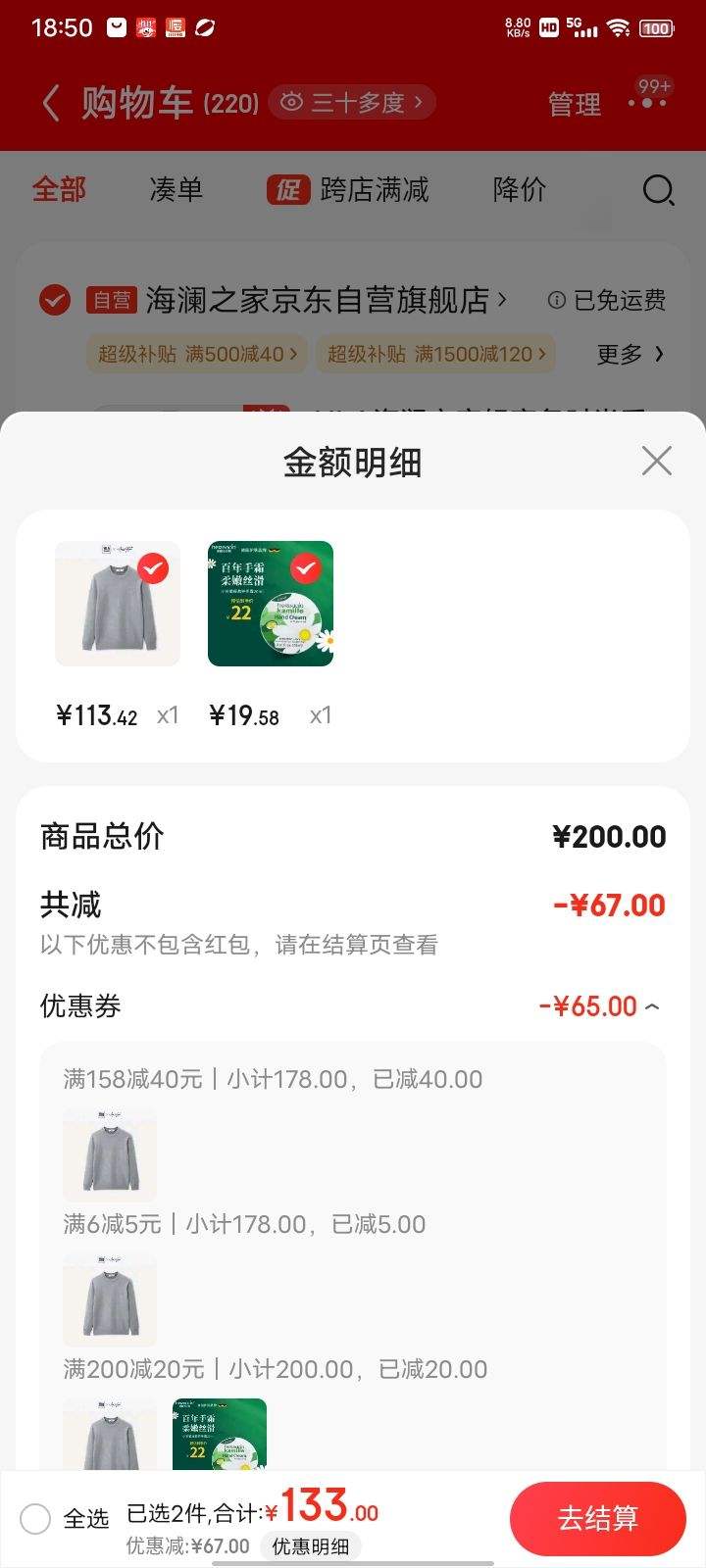Tap the 促 promotion badge
This screenshot has height=1568, width=706.
[286, 189]
